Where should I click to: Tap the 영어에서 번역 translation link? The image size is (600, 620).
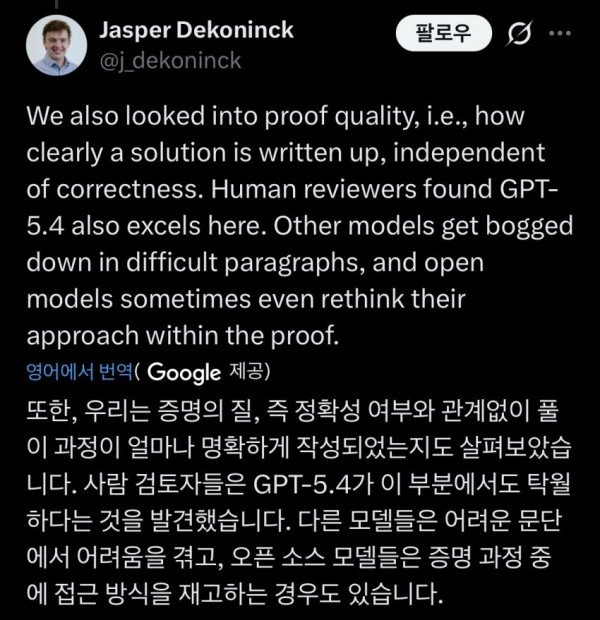tap(84, 373)
